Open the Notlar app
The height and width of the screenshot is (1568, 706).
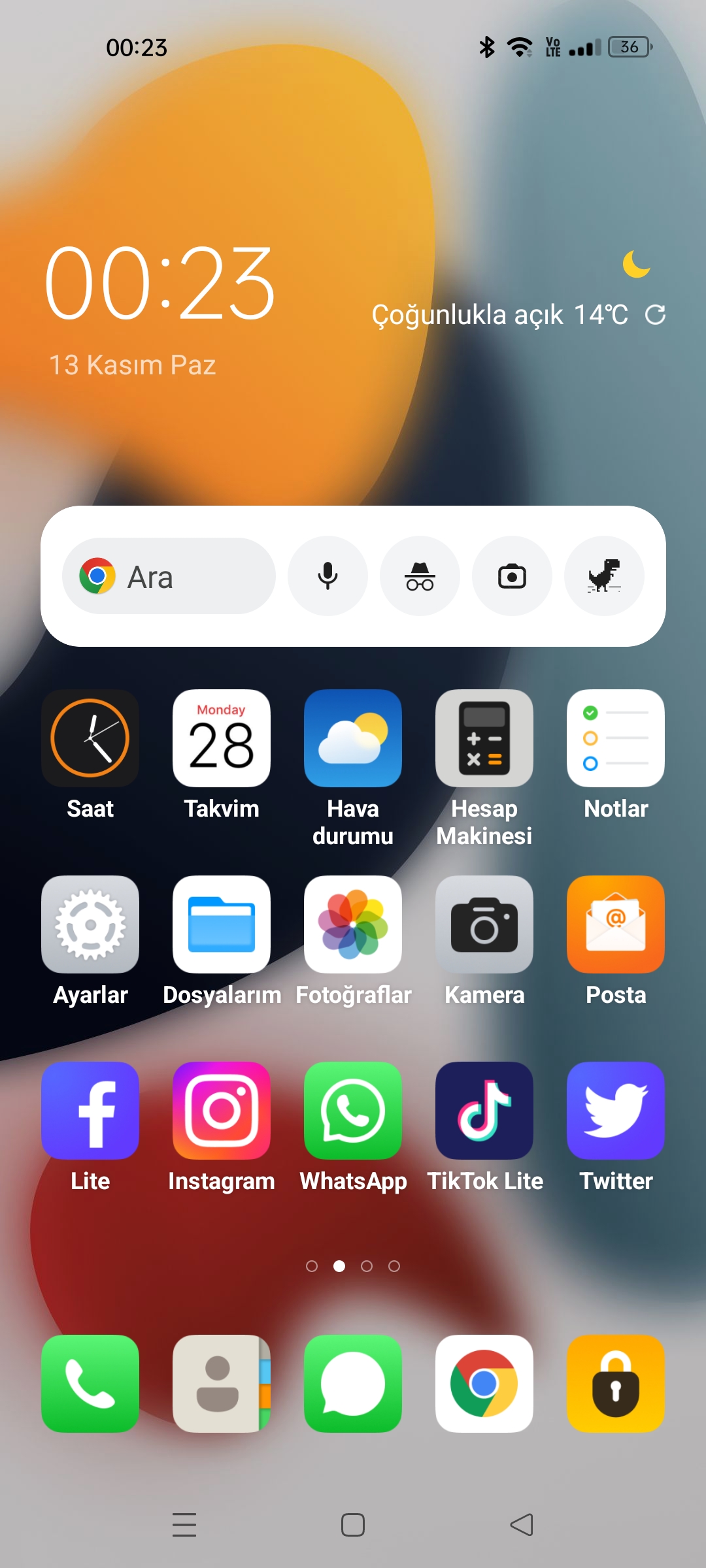[616, 738]
